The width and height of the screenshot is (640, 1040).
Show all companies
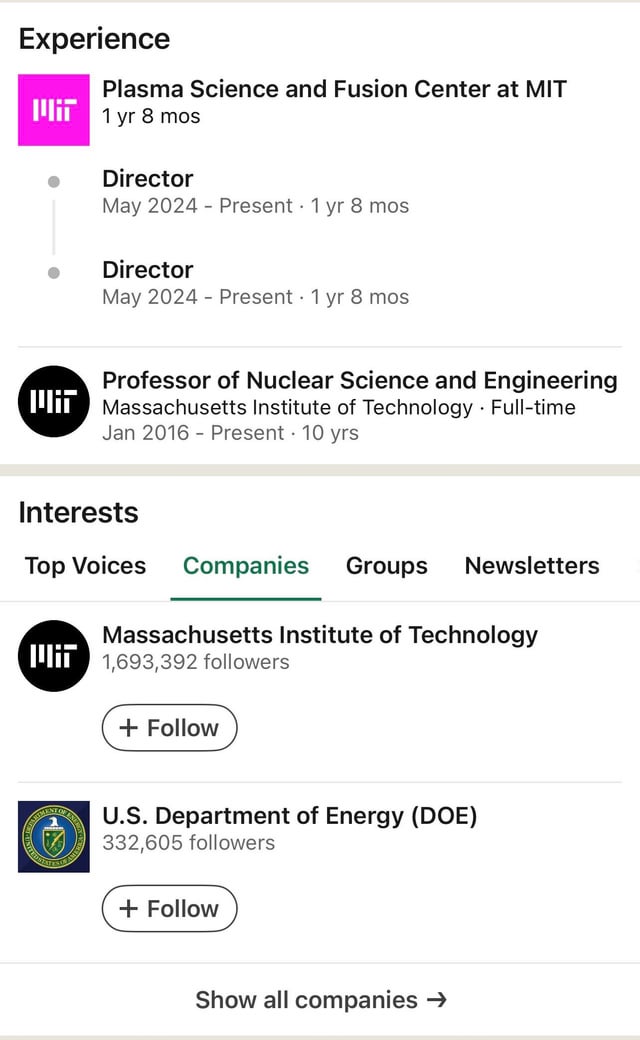[x=320, y=1000]
